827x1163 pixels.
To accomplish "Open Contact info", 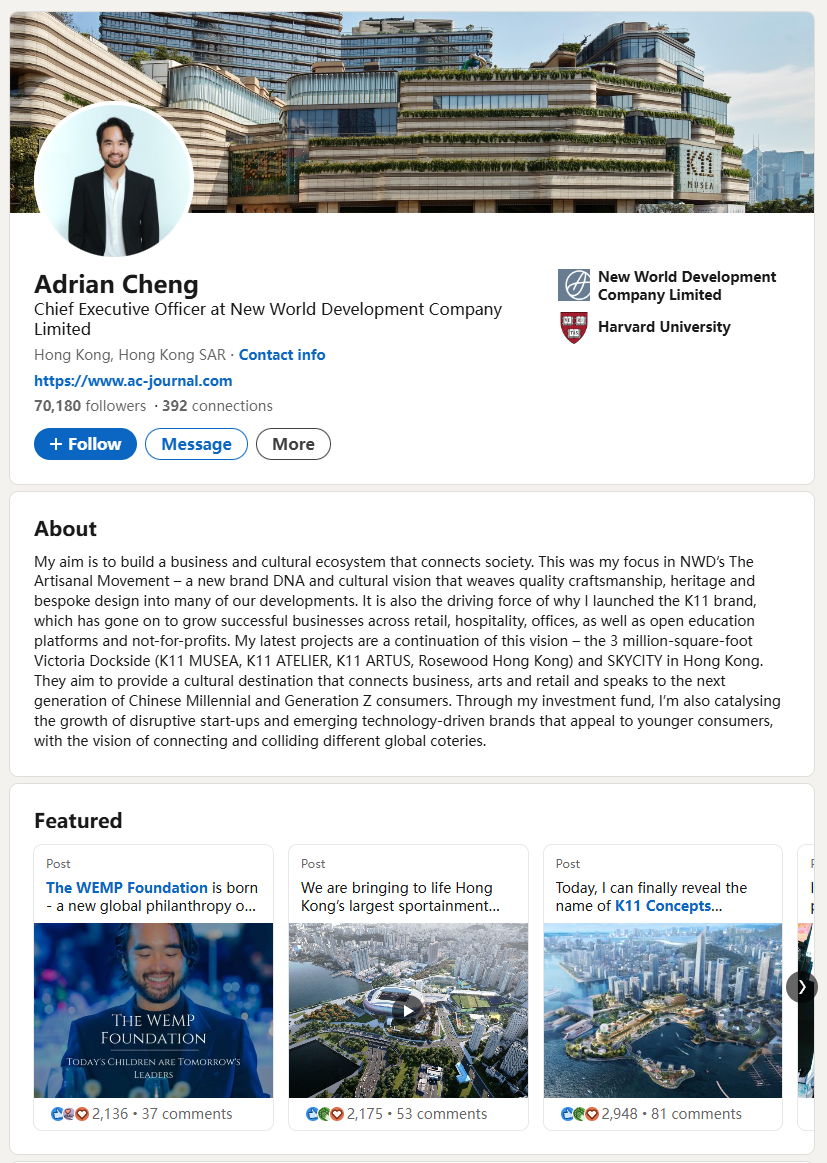I will [281, 354].
